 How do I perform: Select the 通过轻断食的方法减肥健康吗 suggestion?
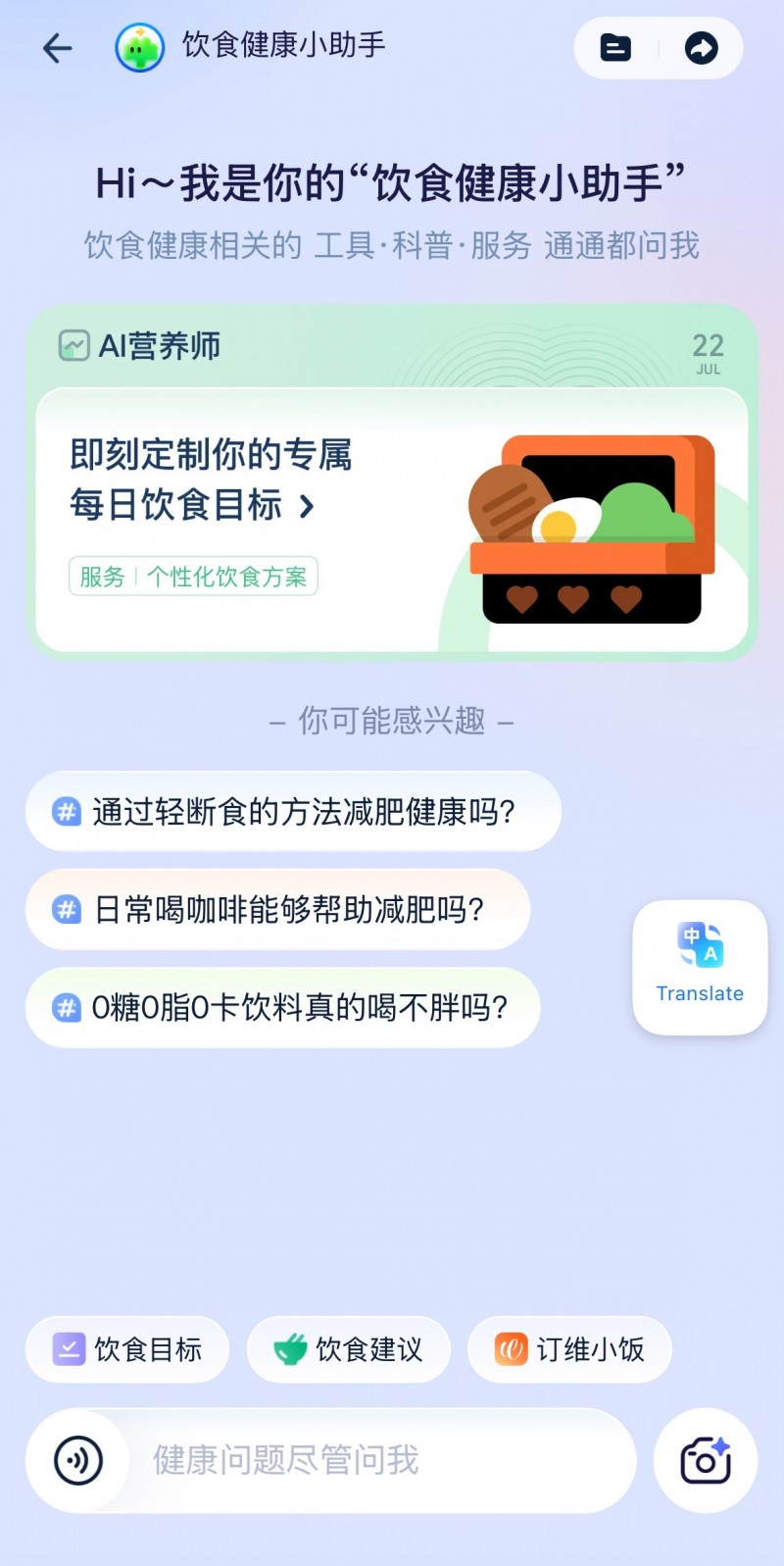tap(292, 812)
